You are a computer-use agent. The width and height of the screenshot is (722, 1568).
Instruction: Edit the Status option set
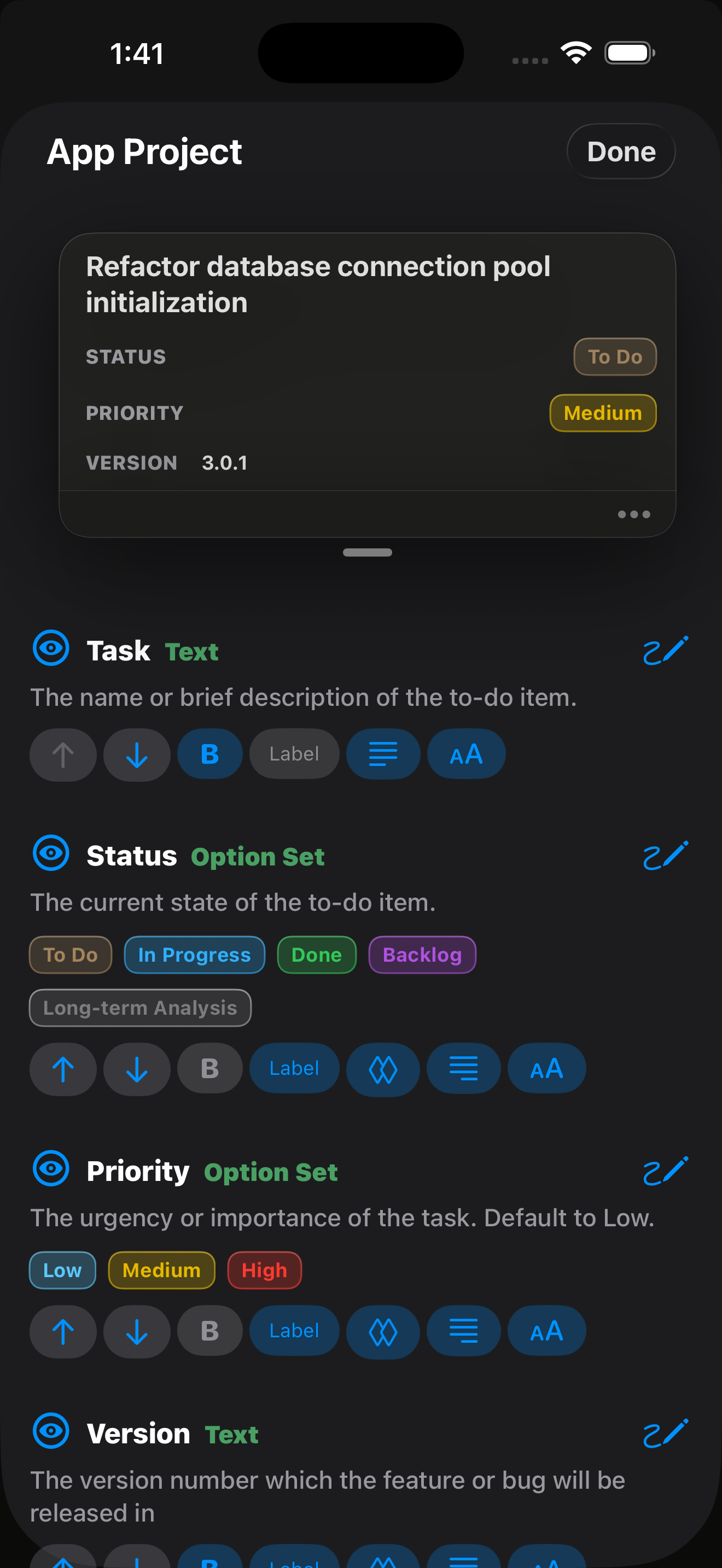[x=665, y=855]
